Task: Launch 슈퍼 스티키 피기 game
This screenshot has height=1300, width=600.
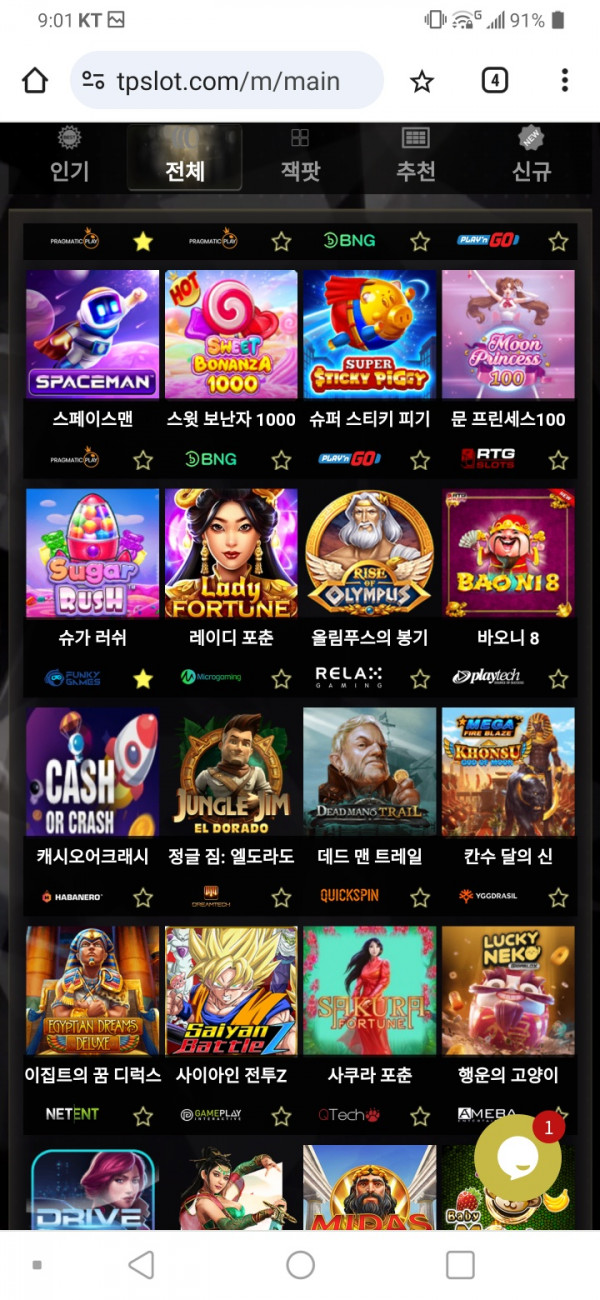Action: [x=370, y=335]
